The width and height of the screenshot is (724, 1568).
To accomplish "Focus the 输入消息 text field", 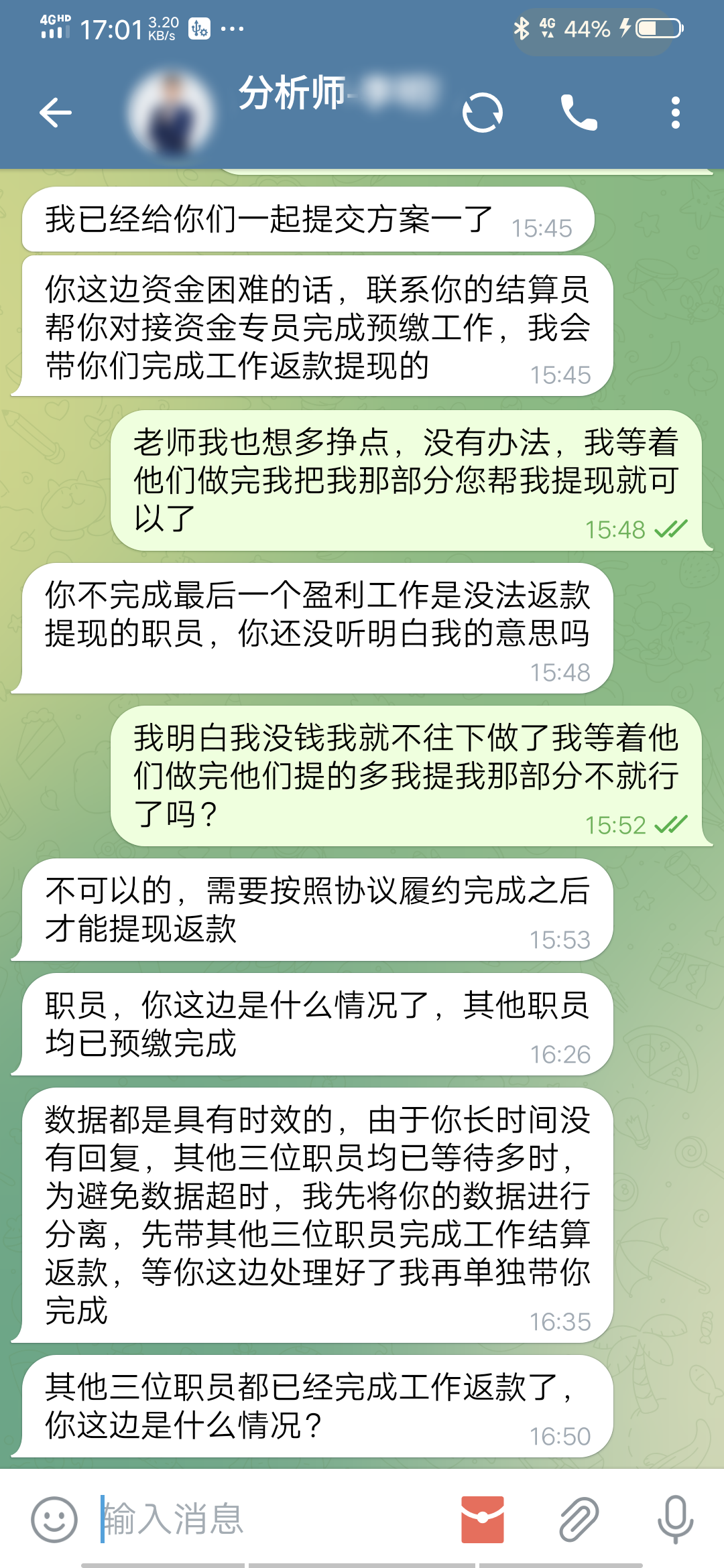I will (268, 1519).
